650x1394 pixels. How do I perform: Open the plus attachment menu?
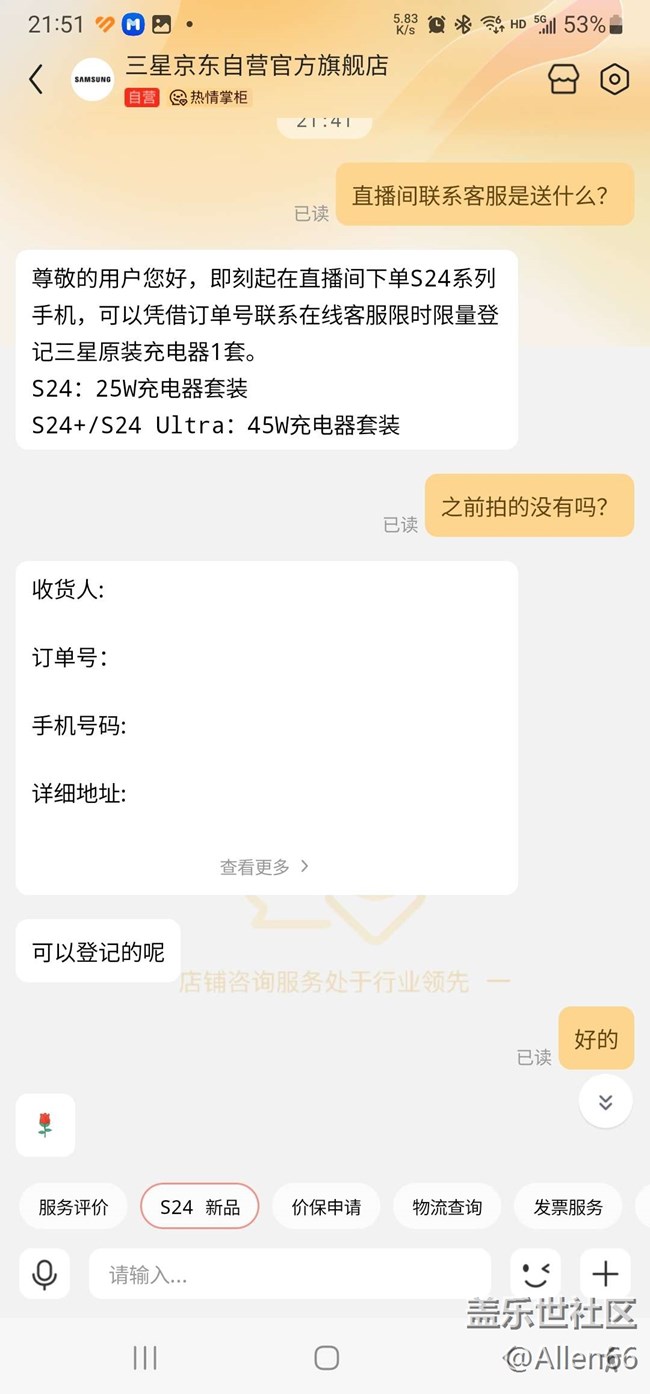click(605, 1274)
